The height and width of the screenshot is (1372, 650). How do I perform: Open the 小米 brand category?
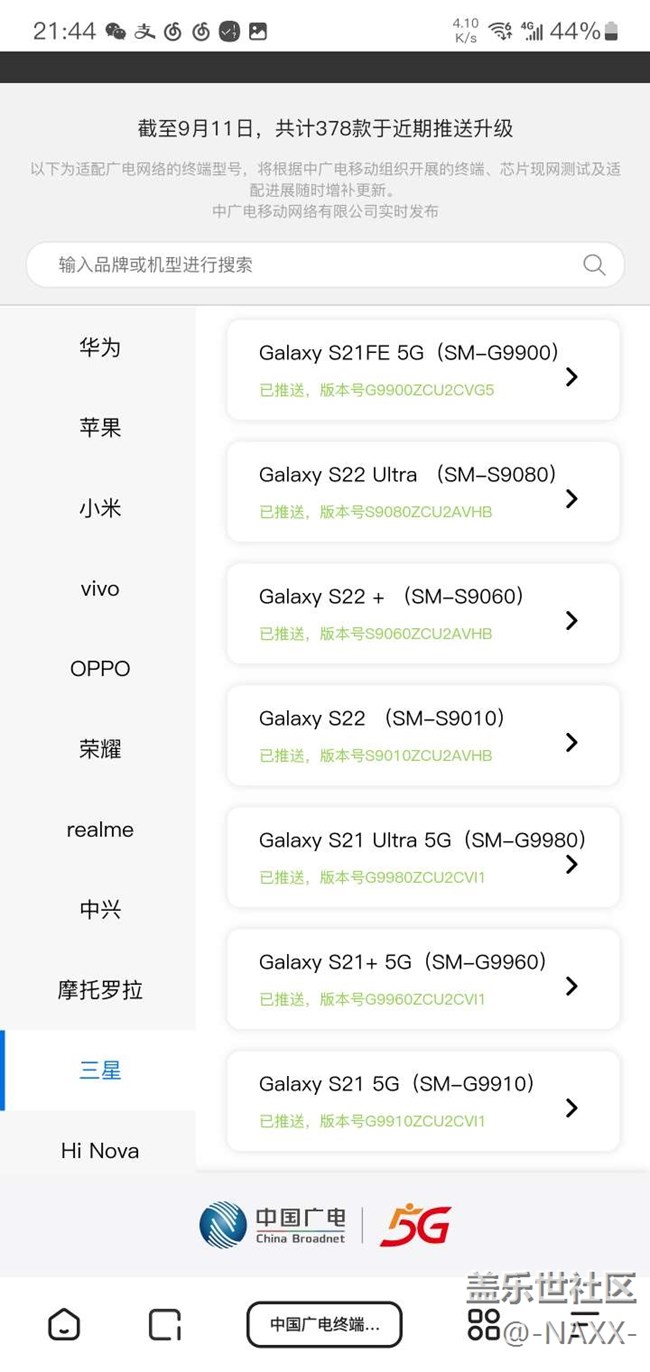click(x=98, y=508)
